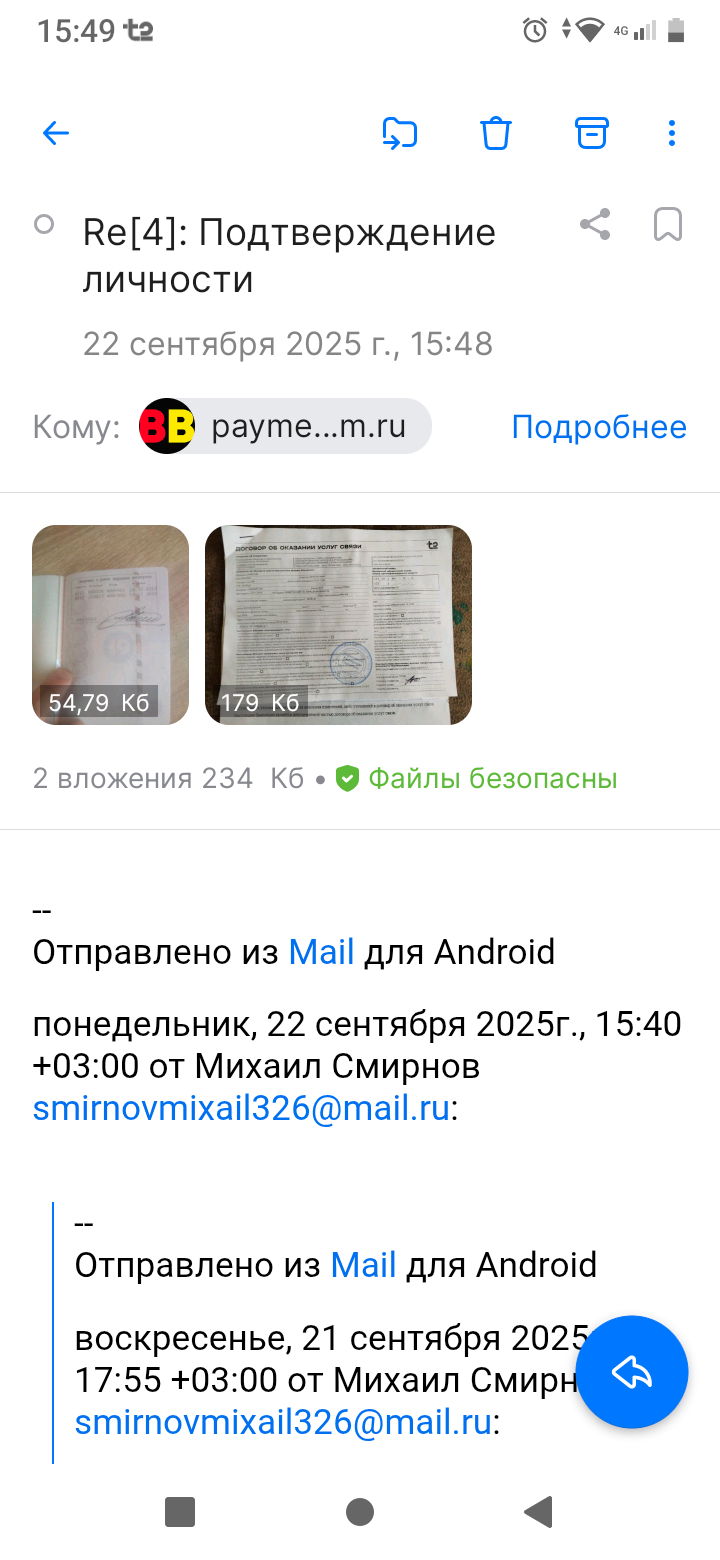Tap the system home button
This screenshot has height=1560, width=720.
pos(360,1512)
